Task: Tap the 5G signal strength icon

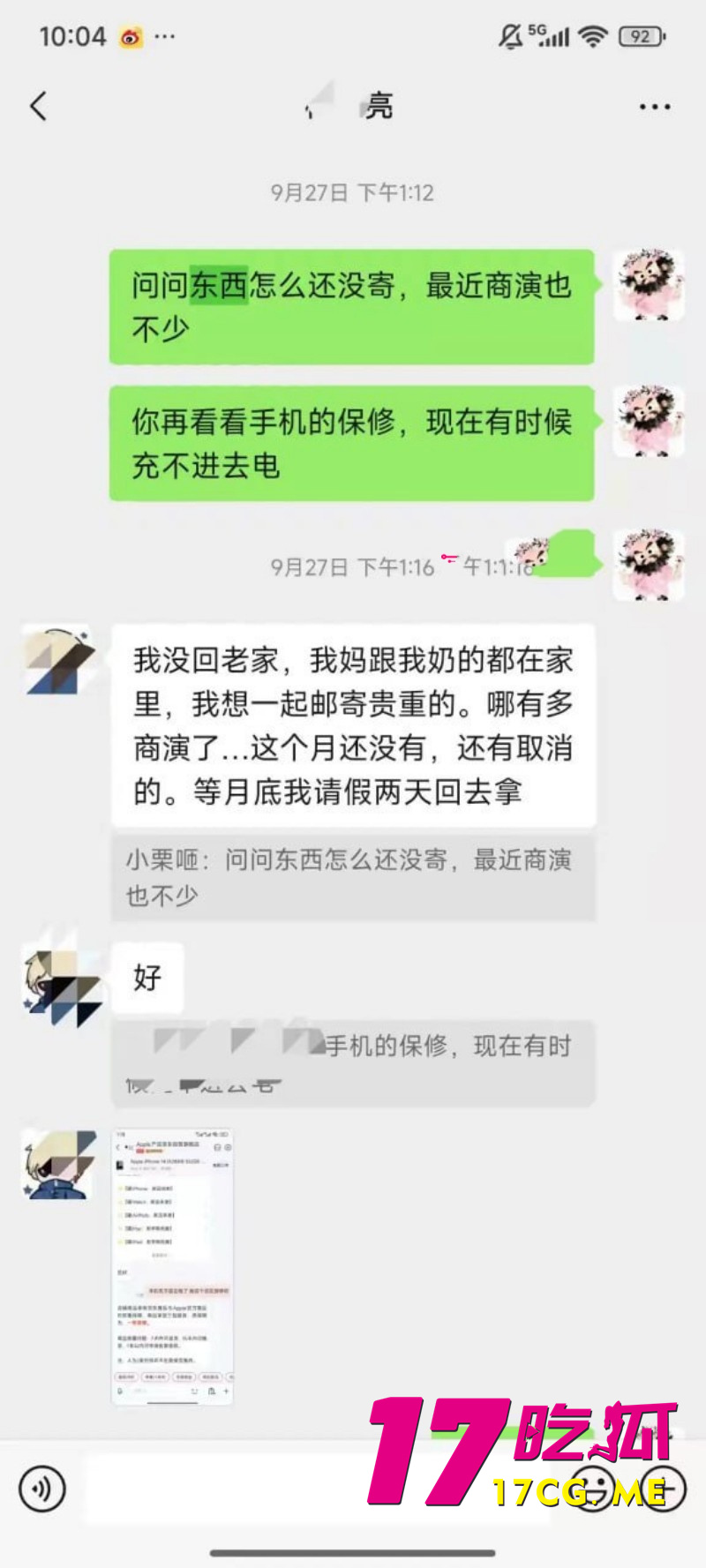Action: coord(552,35)
